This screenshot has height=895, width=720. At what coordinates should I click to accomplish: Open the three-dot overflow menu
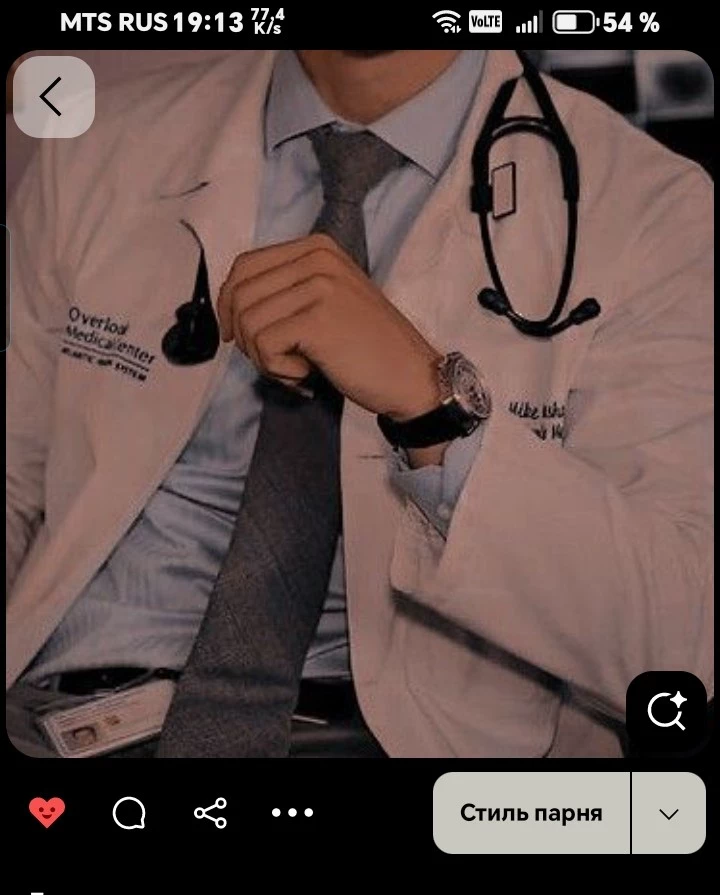point(293,813)
